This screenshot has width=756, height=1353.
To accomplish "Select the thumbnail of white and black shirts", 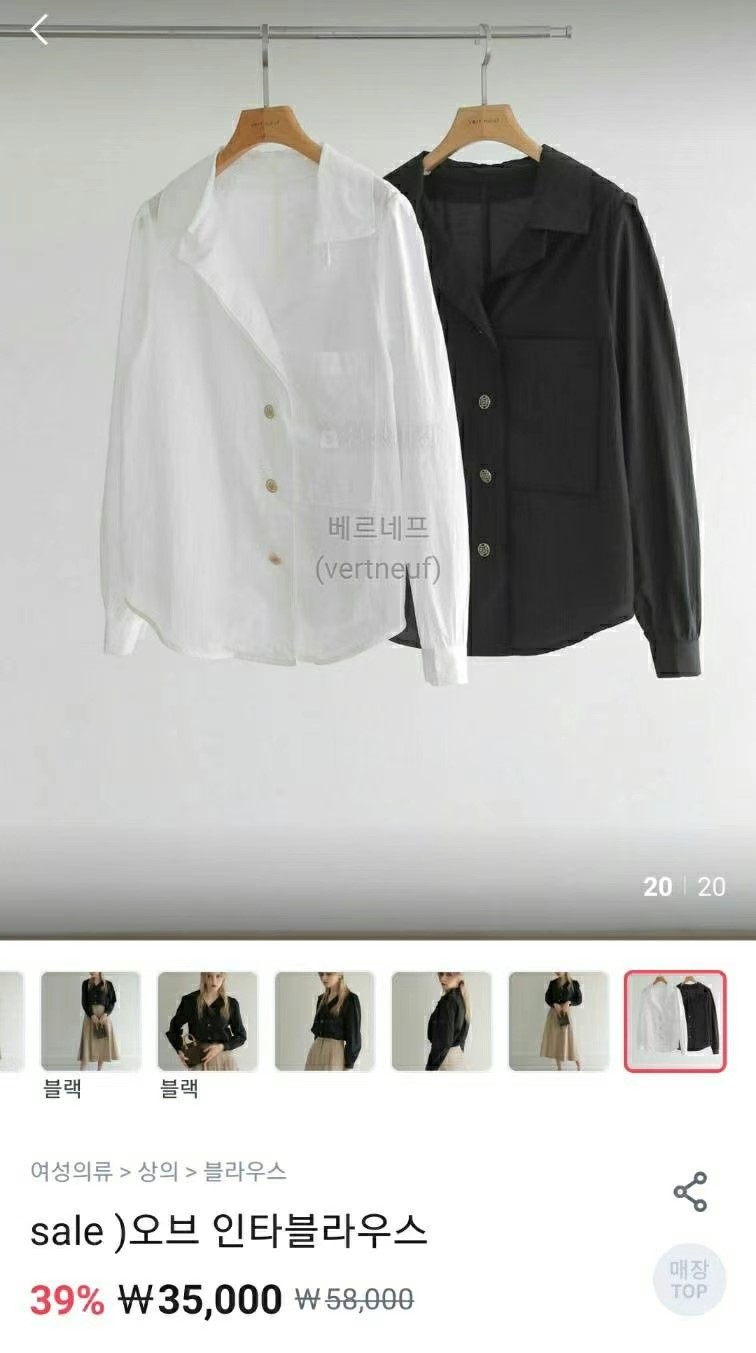I will 675,1021.
